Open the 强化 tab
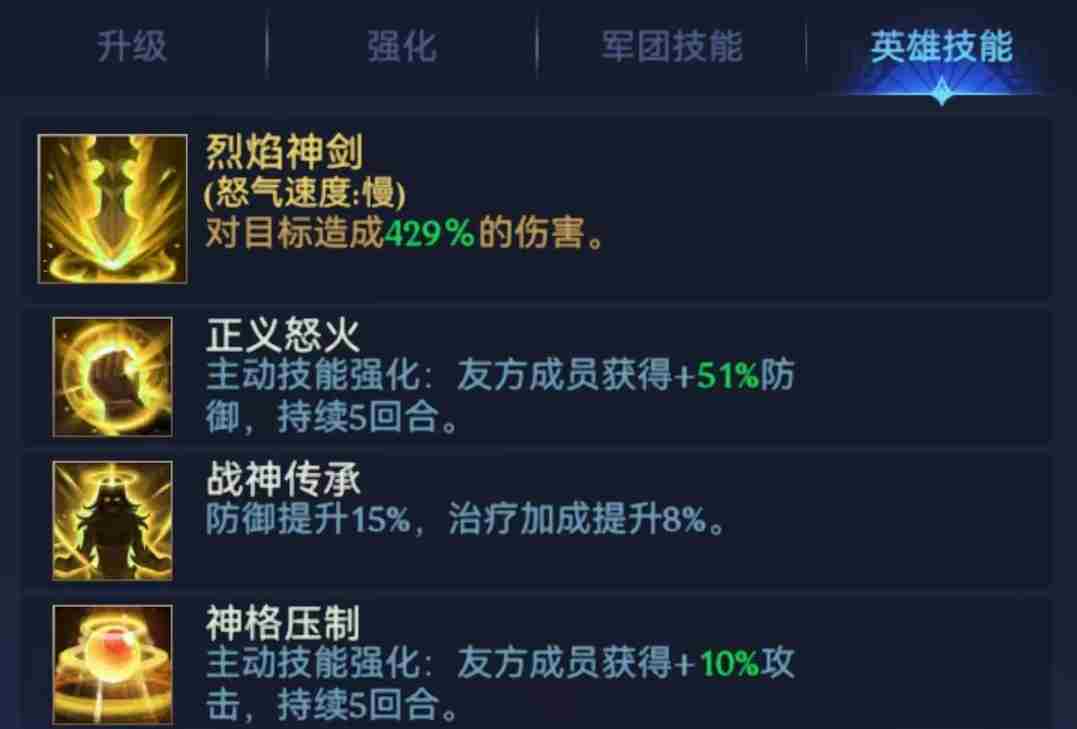1077x729 pixels. pyautogui.click(x=401, y=47)
